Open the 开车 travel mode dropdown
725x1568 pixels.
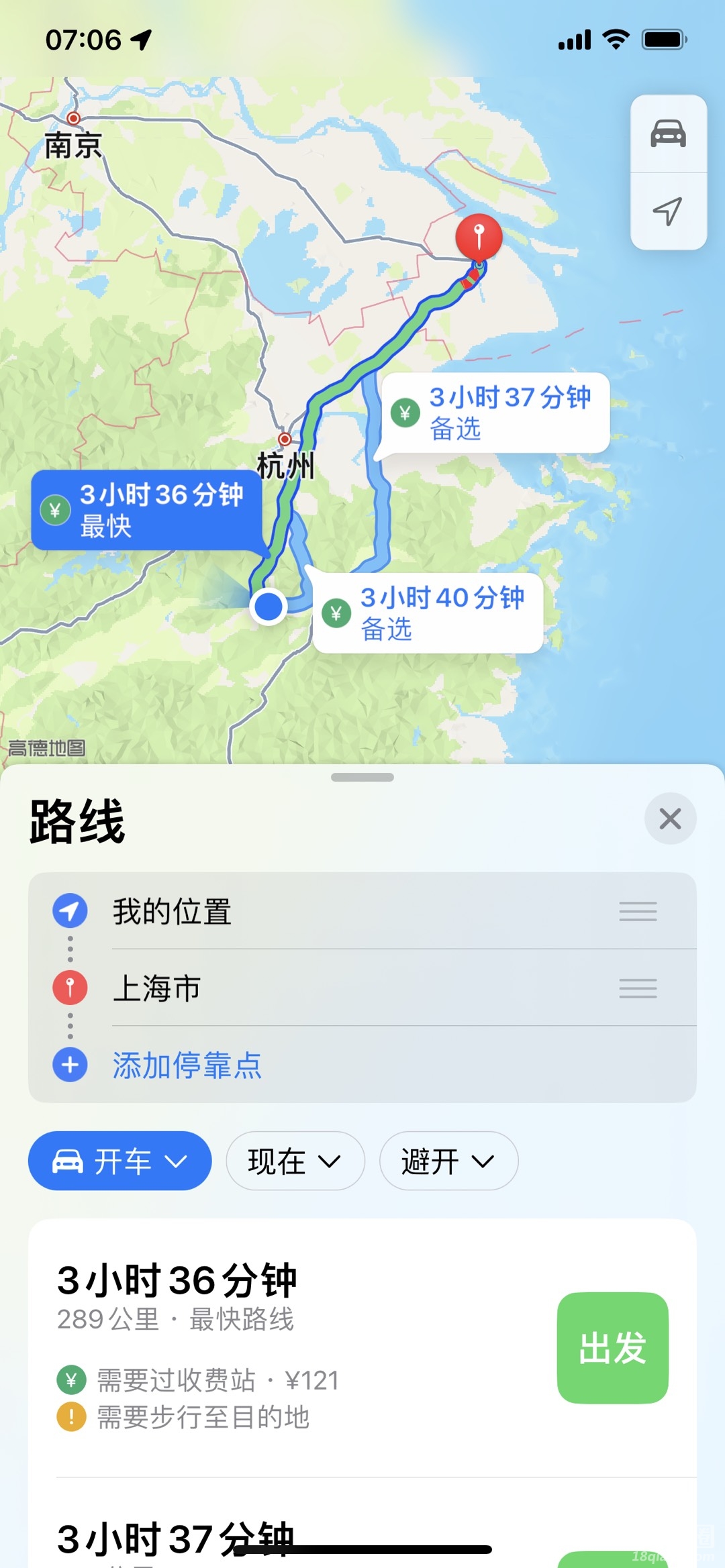(120, 1161)
